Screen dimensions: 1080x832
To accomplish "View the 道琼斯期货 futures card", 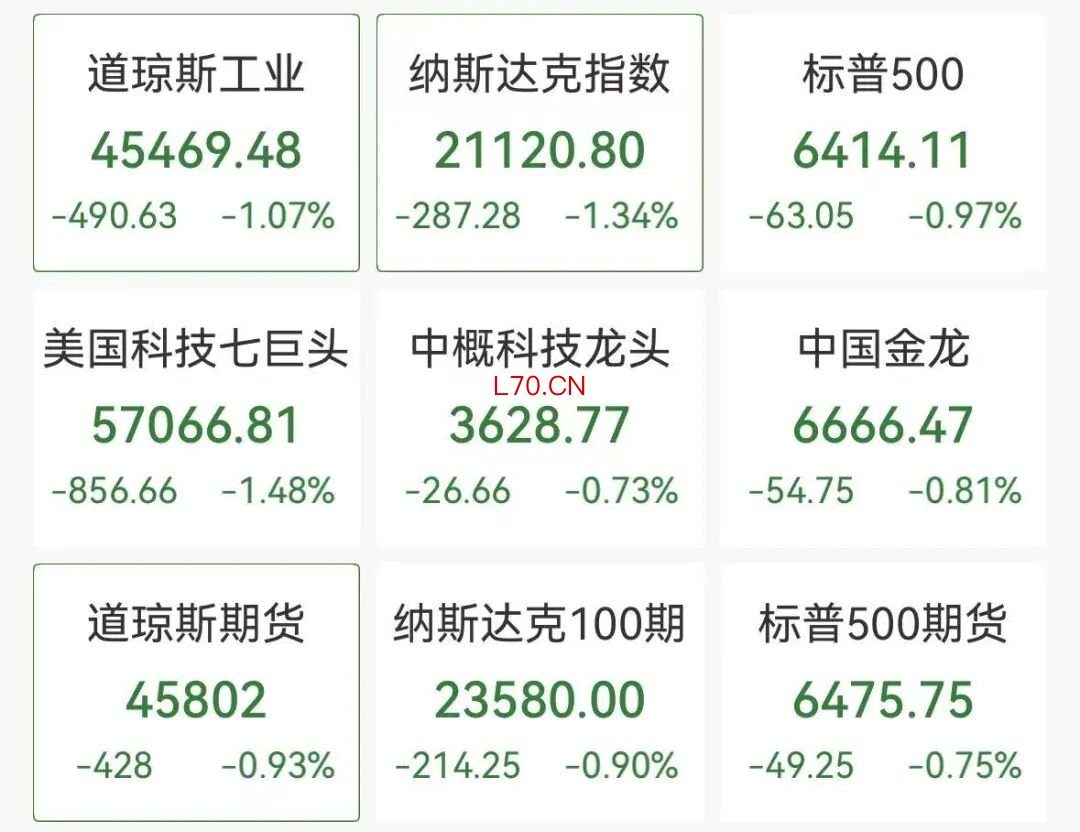I will 196,693.
